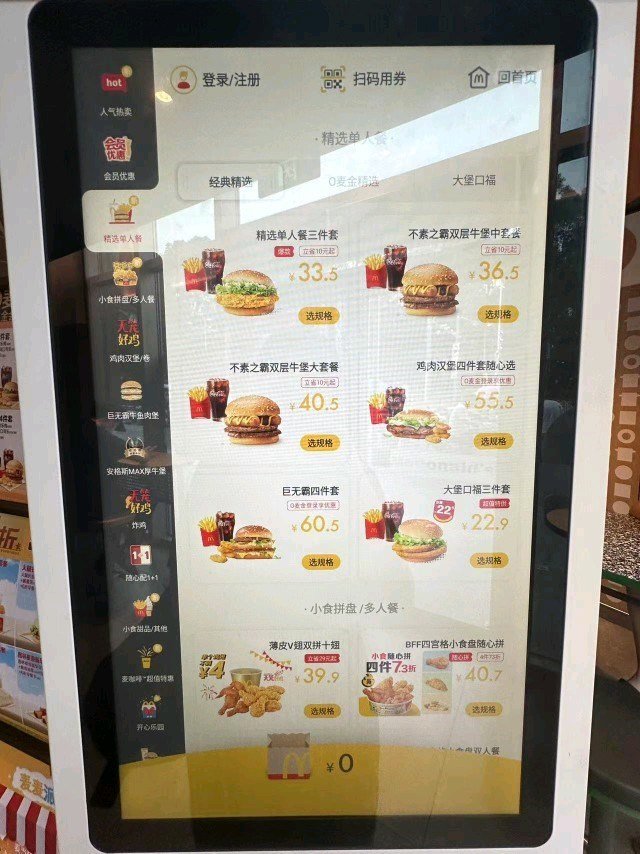Switch to the 经典精选 tab
Image resolution: width=640 pixels, height=854 pixels.
point(230,182)
